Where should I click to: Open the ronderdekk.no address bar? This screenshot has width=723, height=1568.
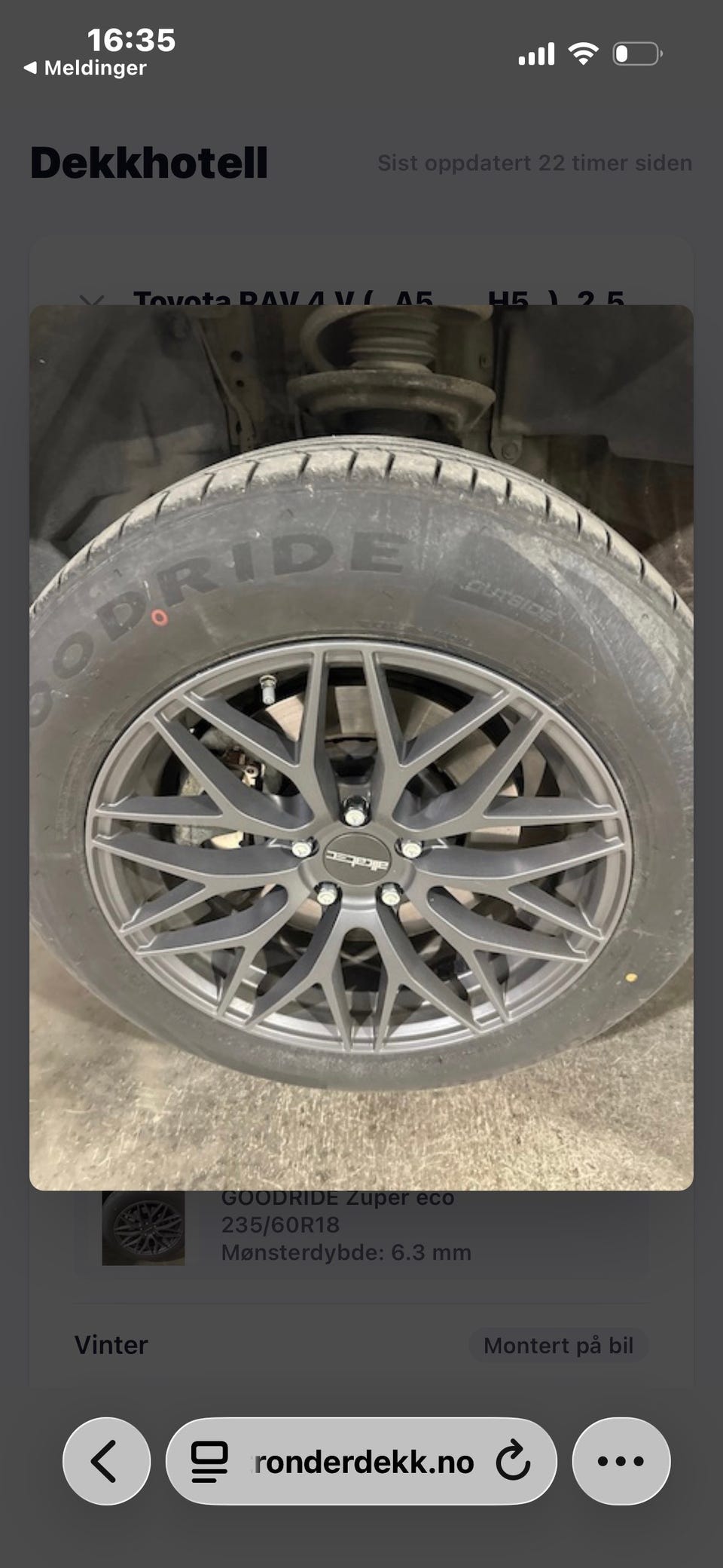pos(361,1461)
